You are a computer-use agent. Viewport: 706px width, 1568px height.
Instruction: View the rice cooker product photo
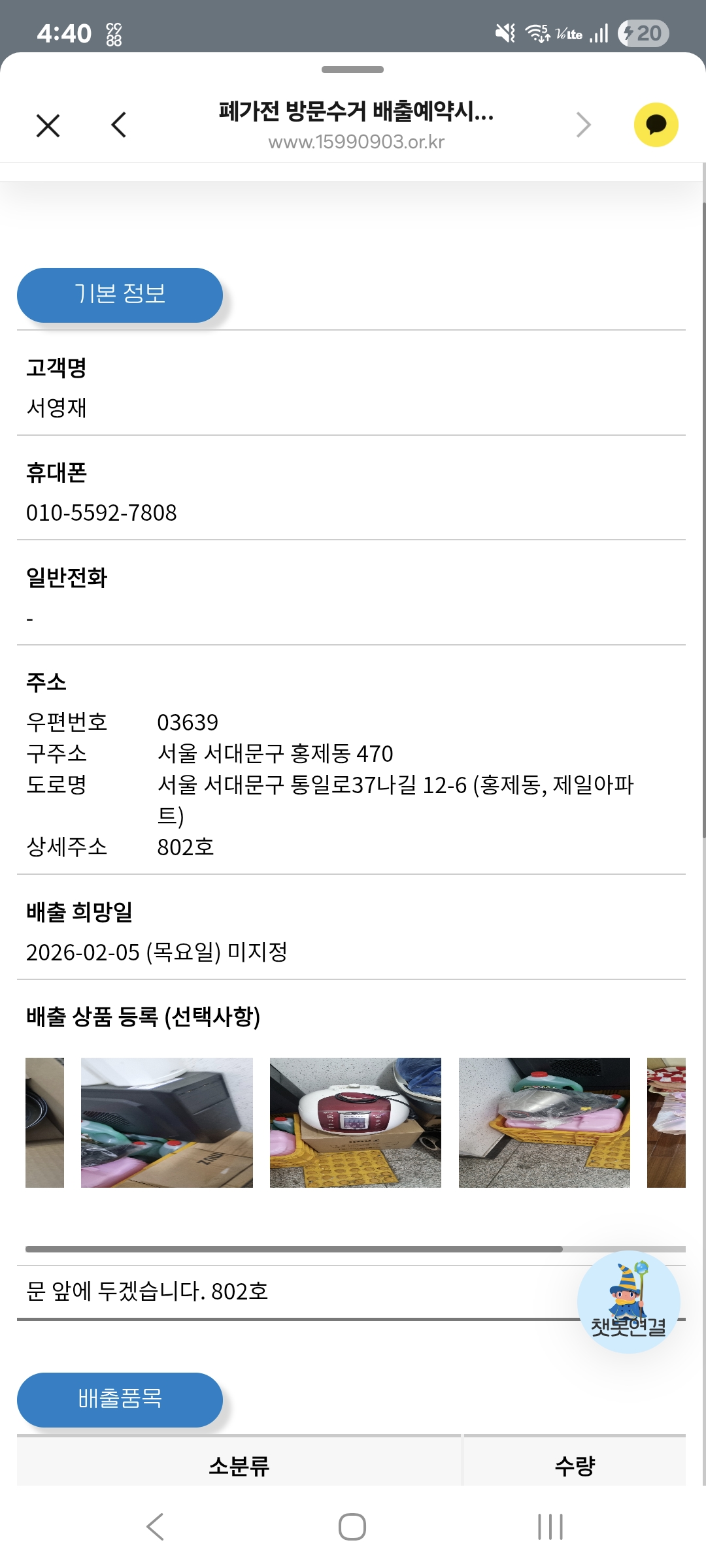(x=355, y=1122)
